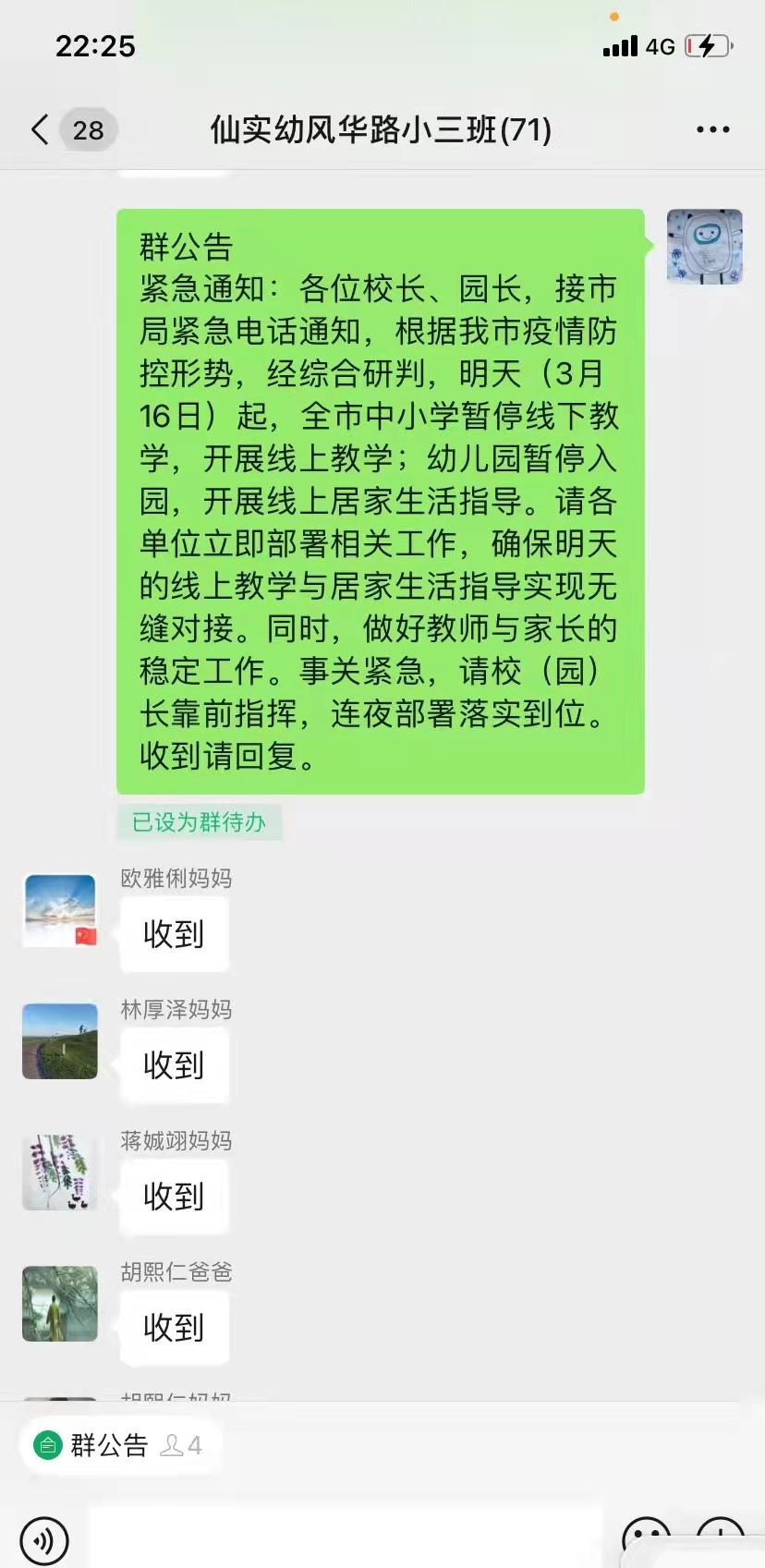View 林厚泽妈妈's profile avatar
765x1568 pixels.
click(x=60, y=1041)
